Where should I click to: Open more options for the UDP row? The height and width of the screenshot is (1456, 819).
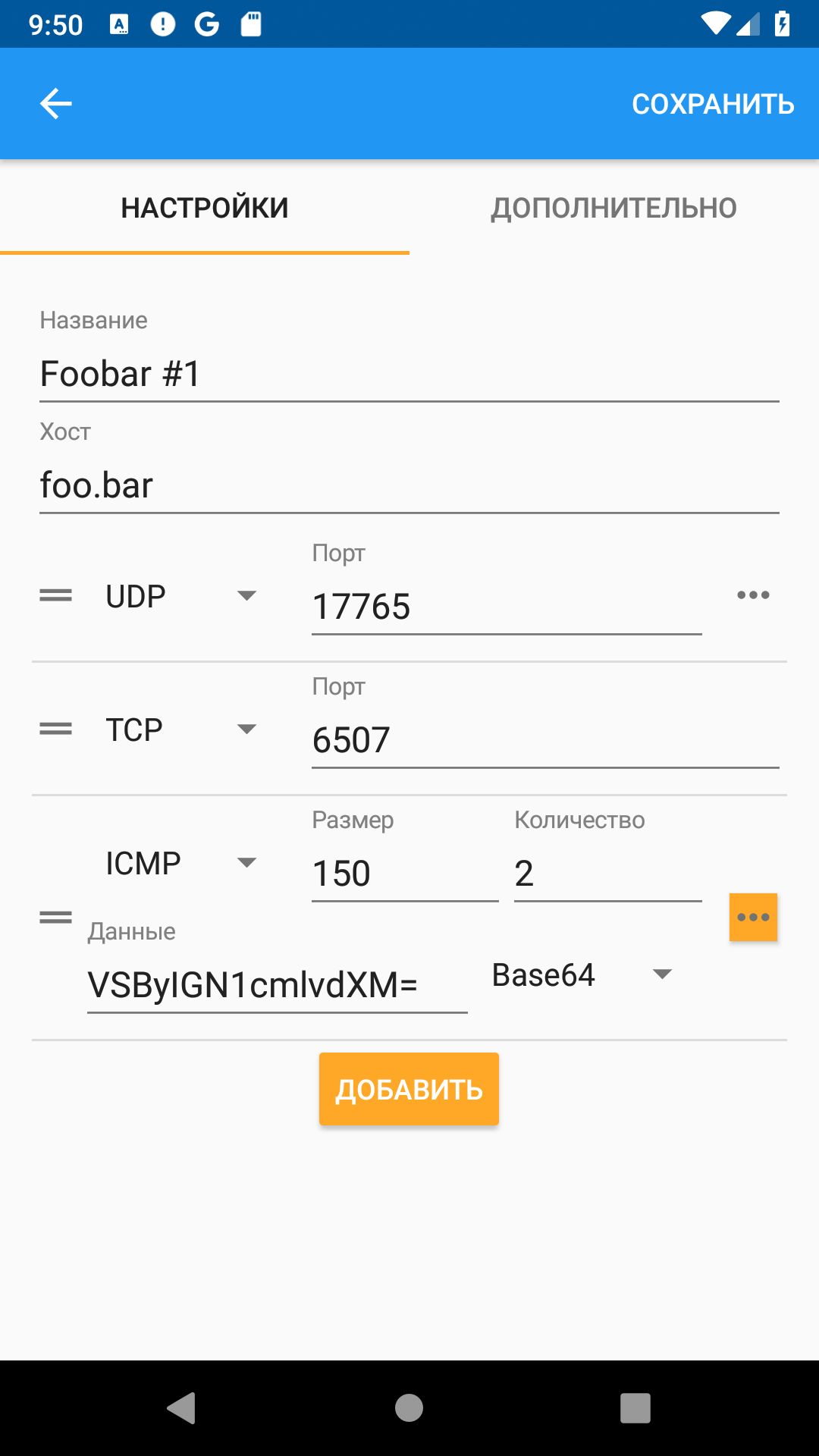coord(753,595)
